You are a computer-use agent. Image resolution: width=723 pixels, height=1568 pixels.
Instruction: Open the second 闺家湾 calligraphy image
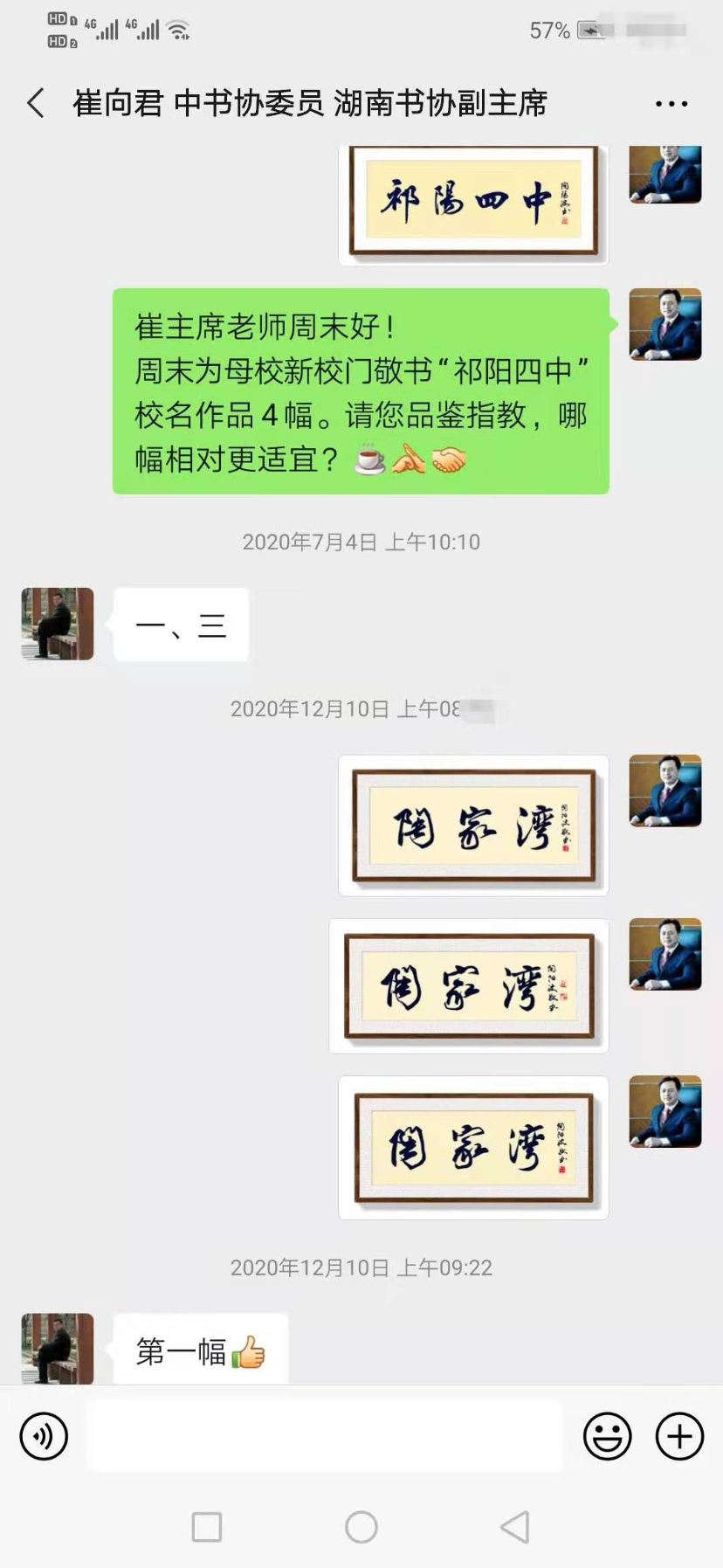(469, 986)
